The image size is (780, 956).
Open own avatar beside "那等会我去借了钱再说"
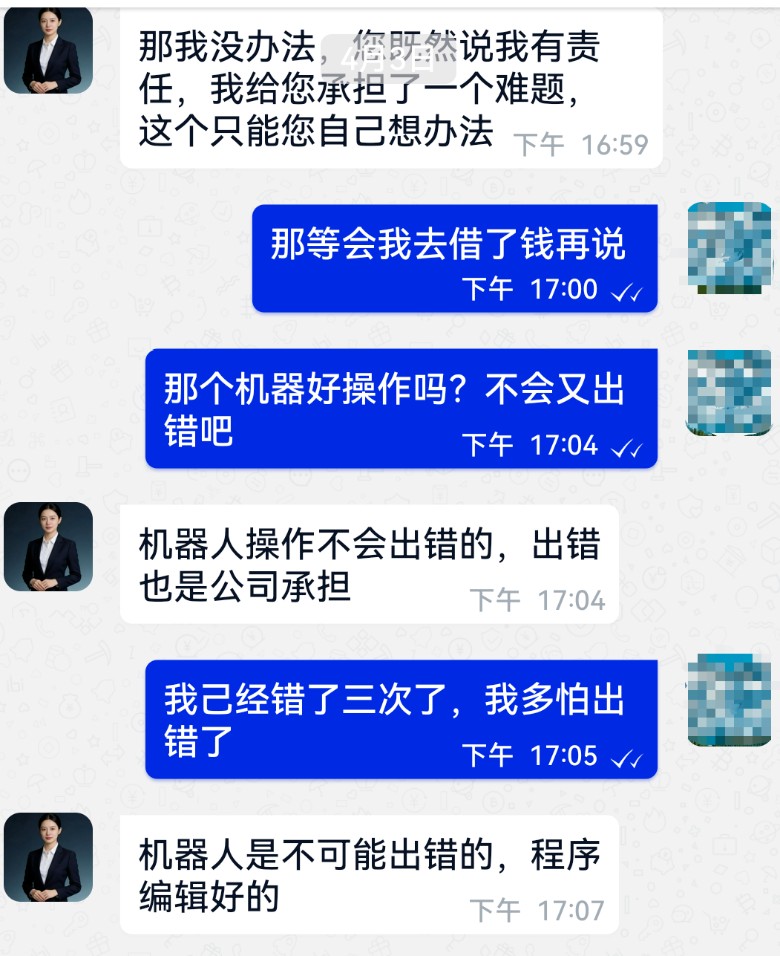730,248
